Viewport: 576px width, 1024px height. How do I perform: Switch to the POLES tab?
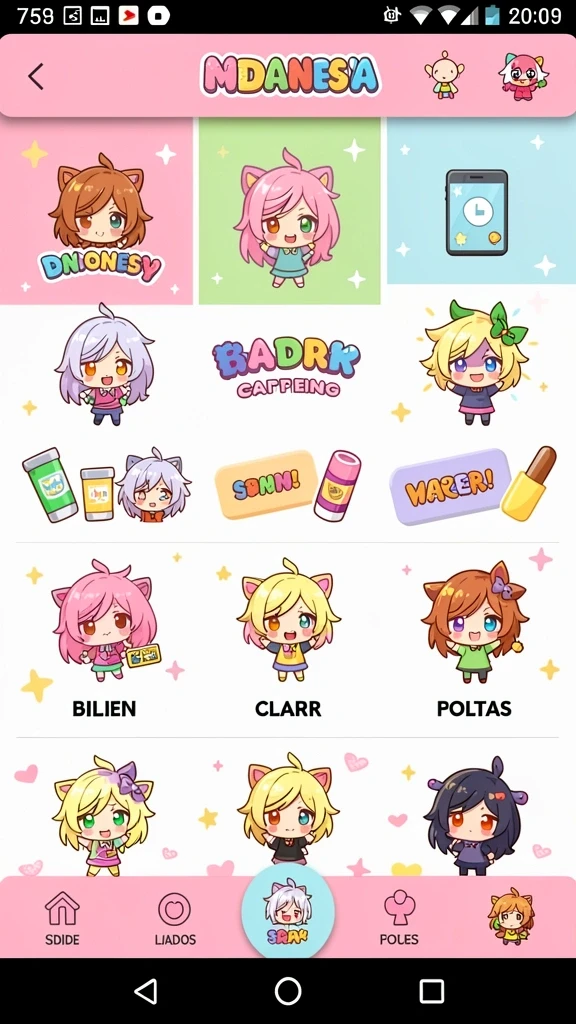click(x=399, y=919)
